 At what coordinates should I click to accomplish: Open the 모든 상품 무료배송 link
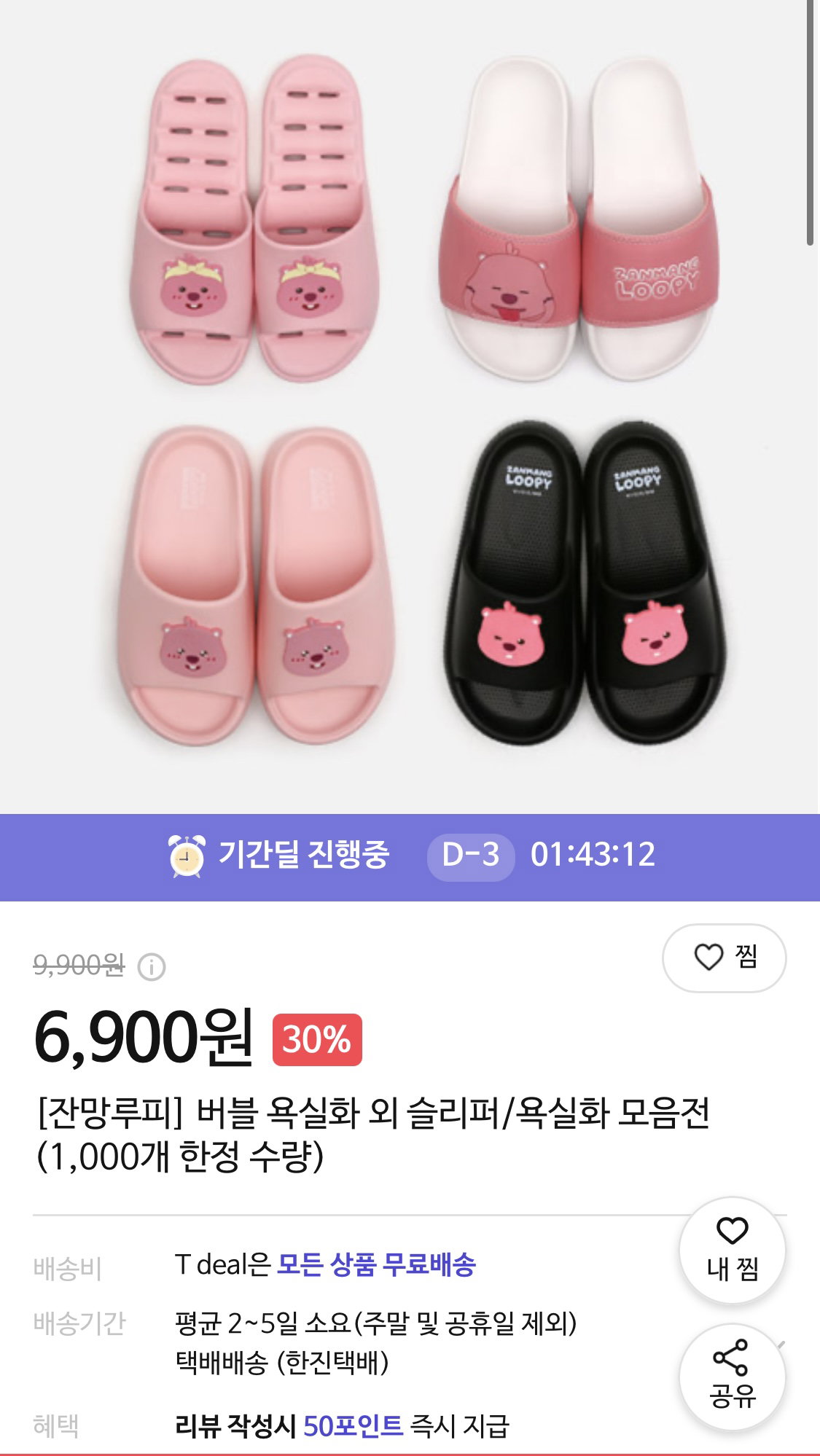click(376, 1264)
